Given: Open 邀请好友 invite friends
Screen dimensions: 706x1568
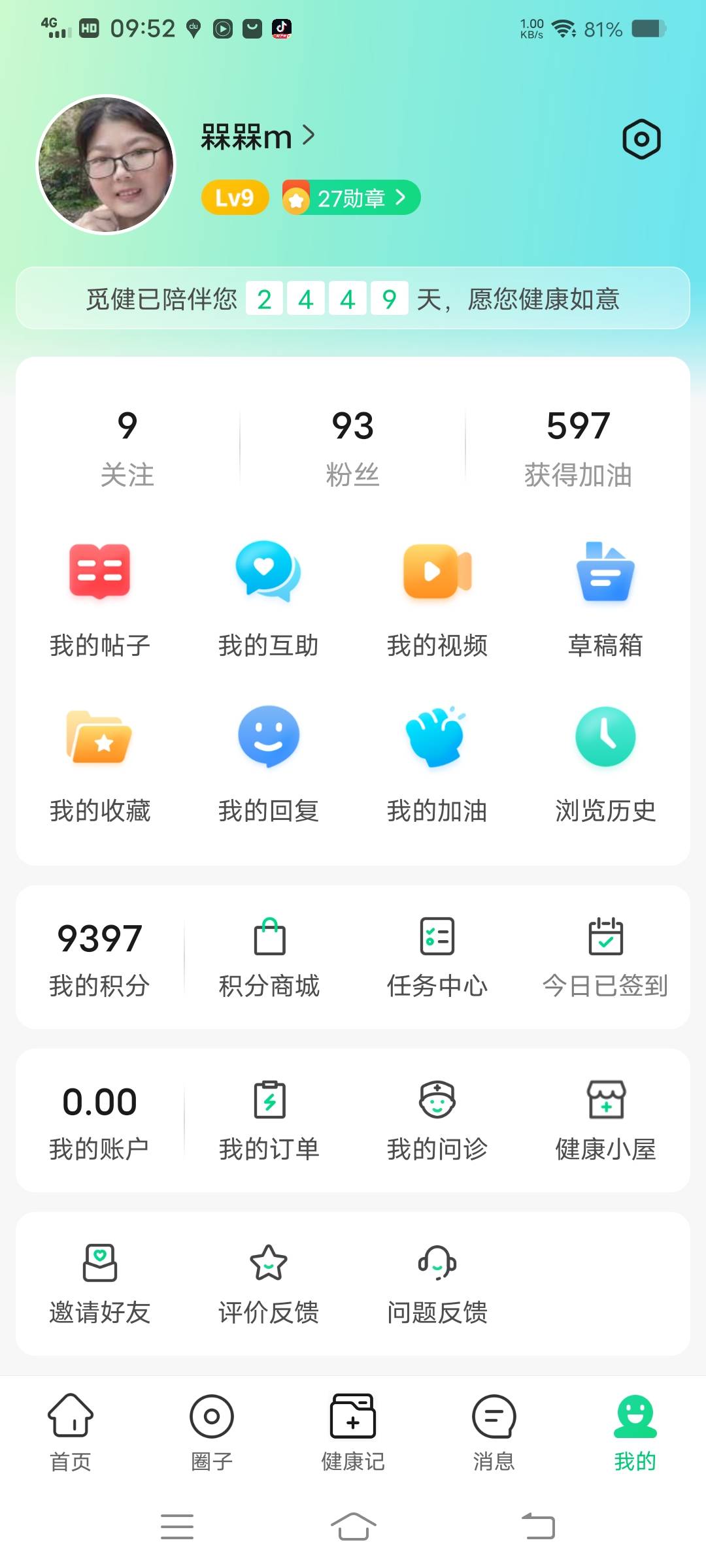Looking at the screenshot, I should point(99,1281).
